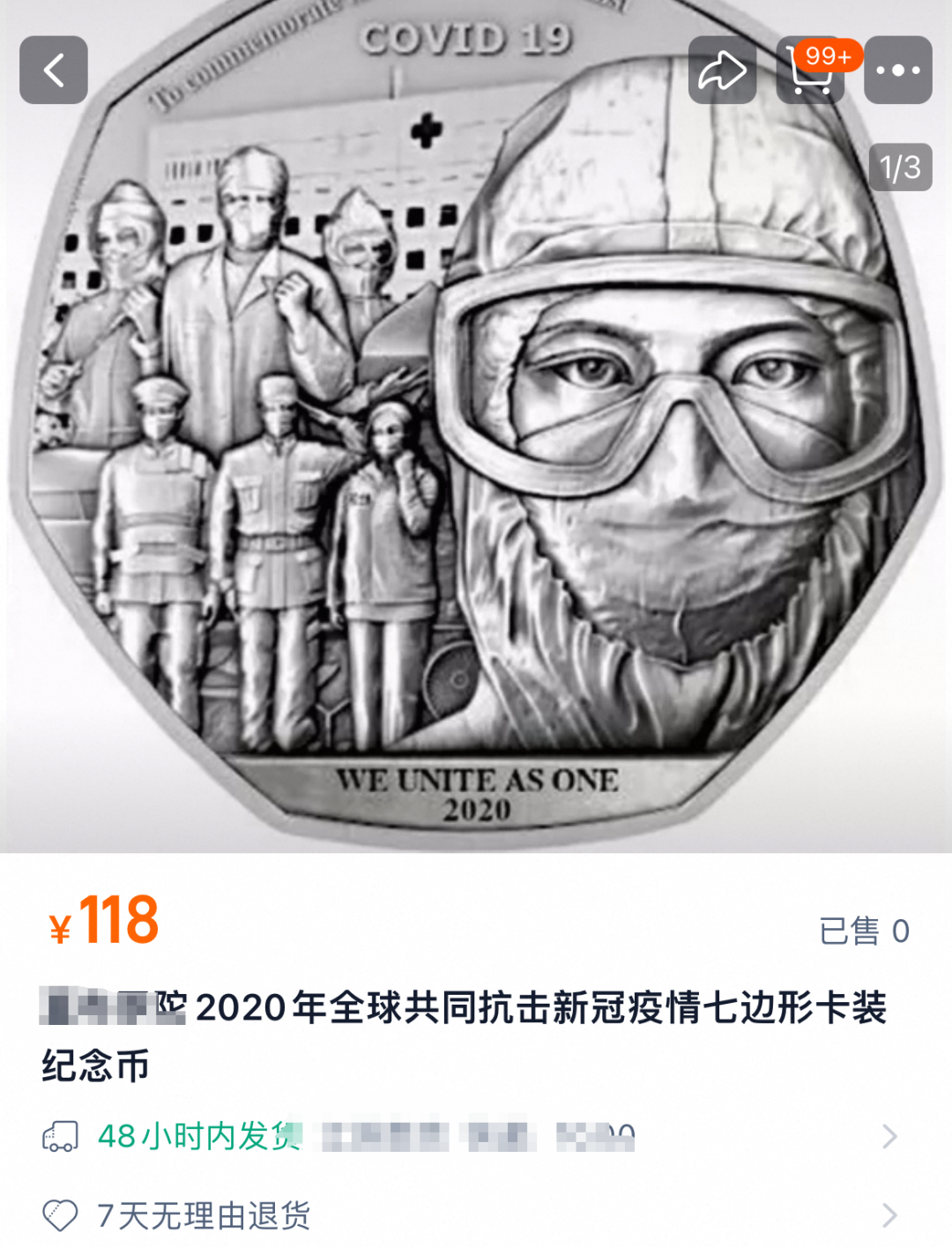Open the shopping cart with 99+ items

tap(809, 72)
